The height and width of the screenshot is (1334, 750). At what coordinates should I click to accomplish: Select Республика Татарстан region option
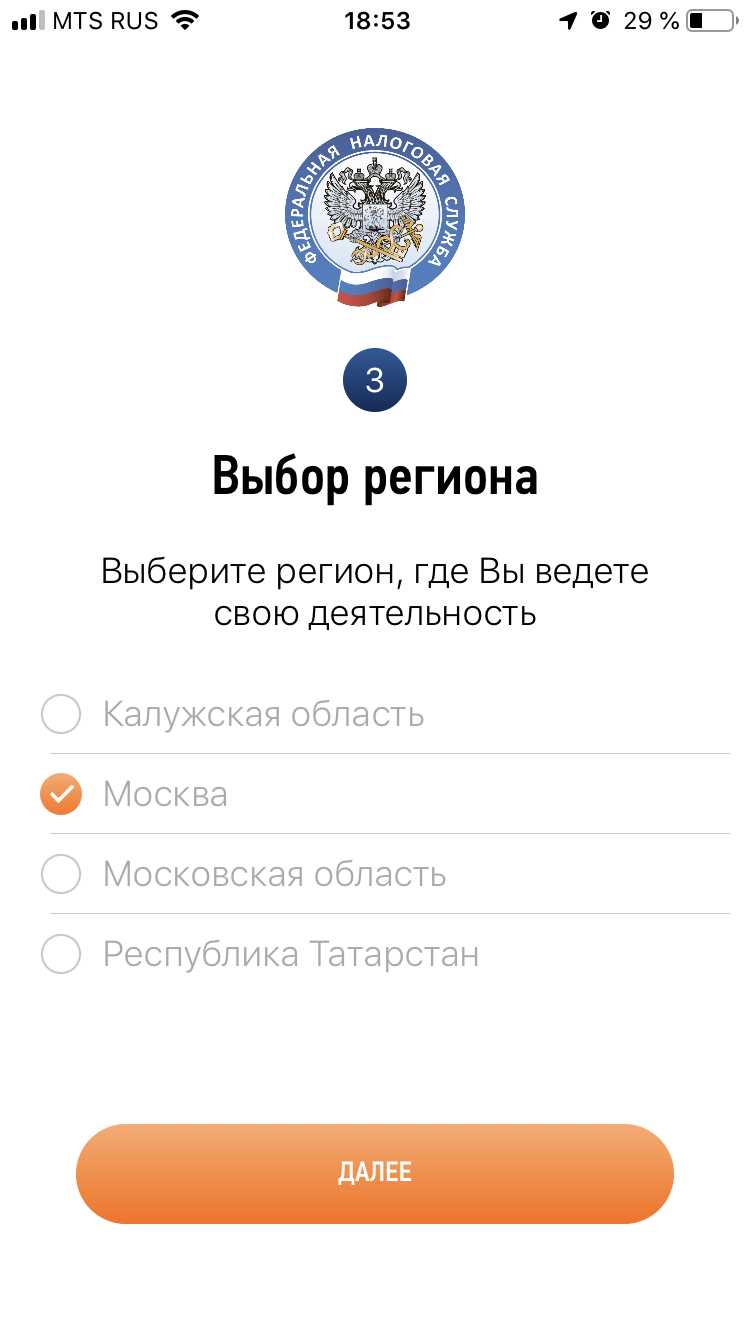61,954
